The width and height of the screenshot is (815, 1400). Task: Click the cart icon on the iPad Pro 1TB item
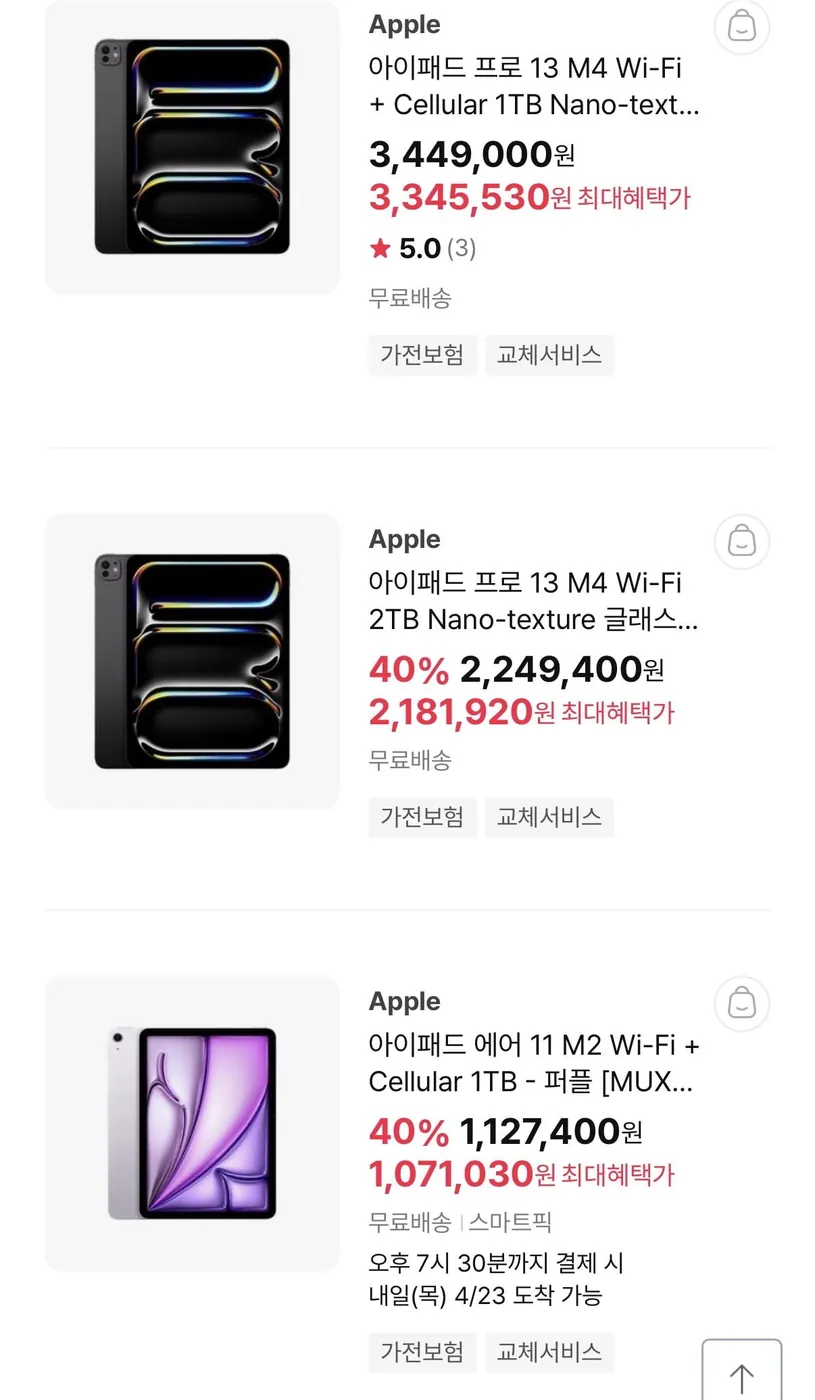click(741, 27)
